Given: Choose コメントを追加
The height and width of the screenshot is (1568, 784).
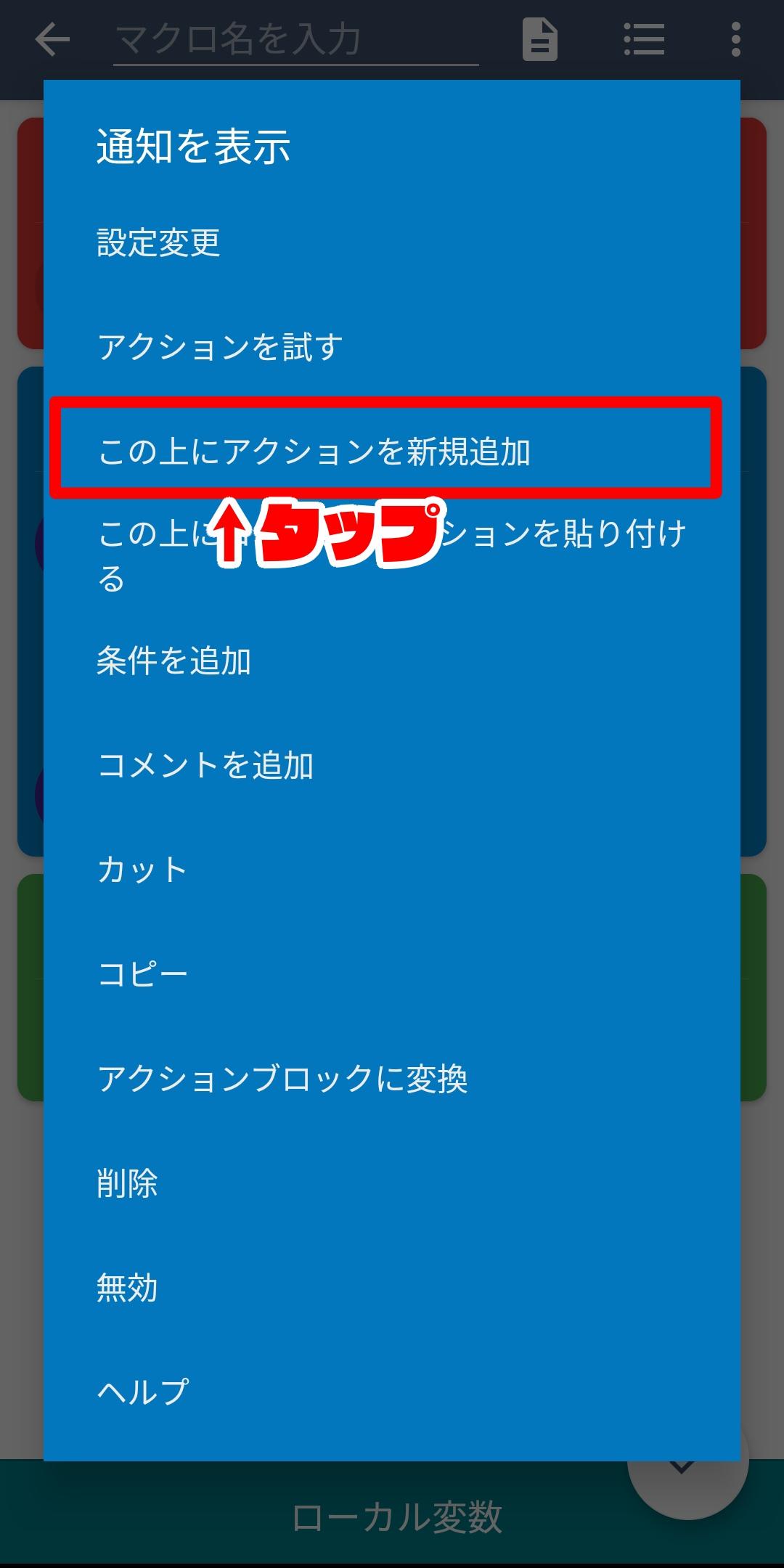Looking at the screenshot, I should click(x=392, y=765).
